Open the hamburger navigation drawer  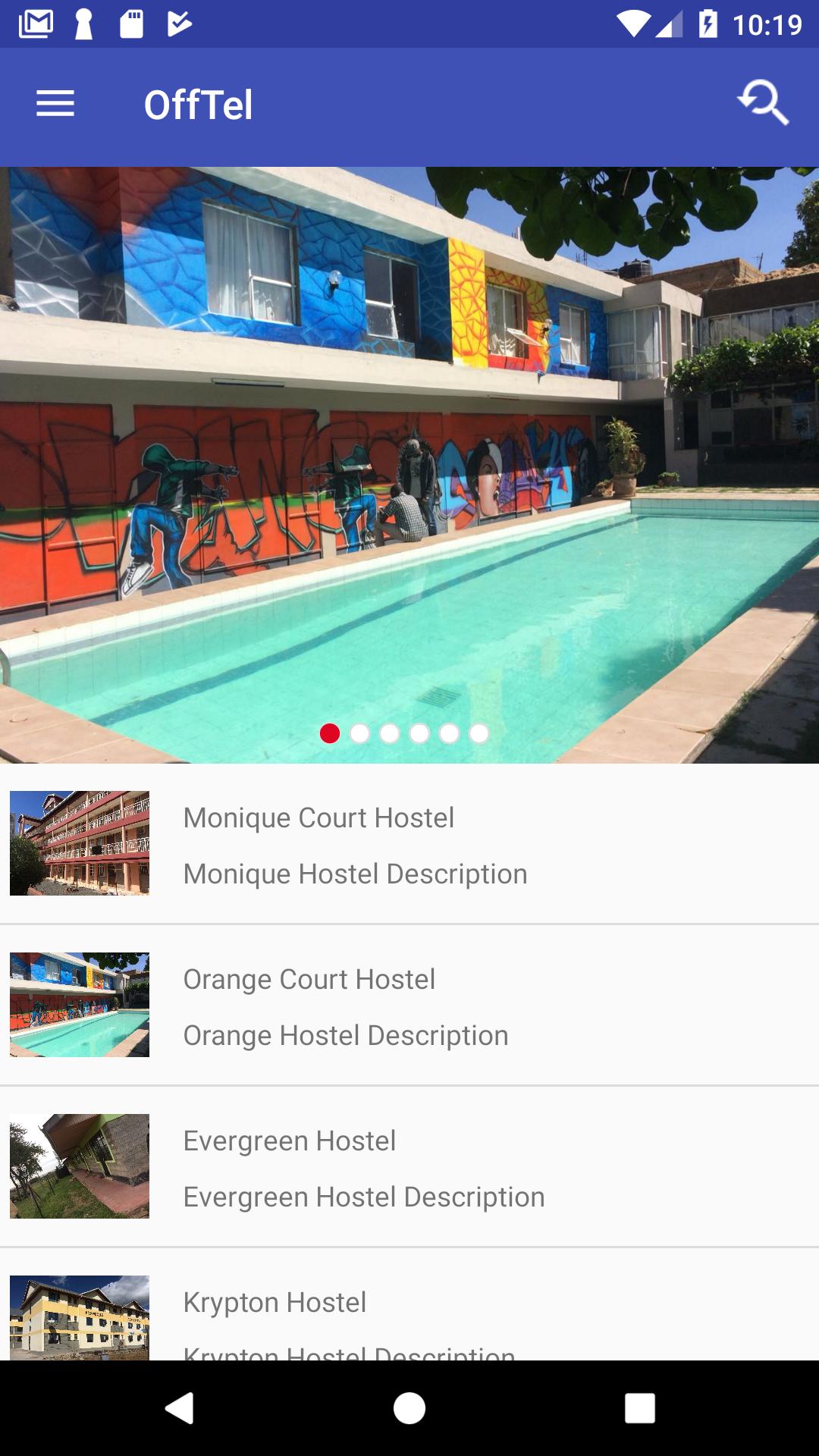[x=55, y=104]
